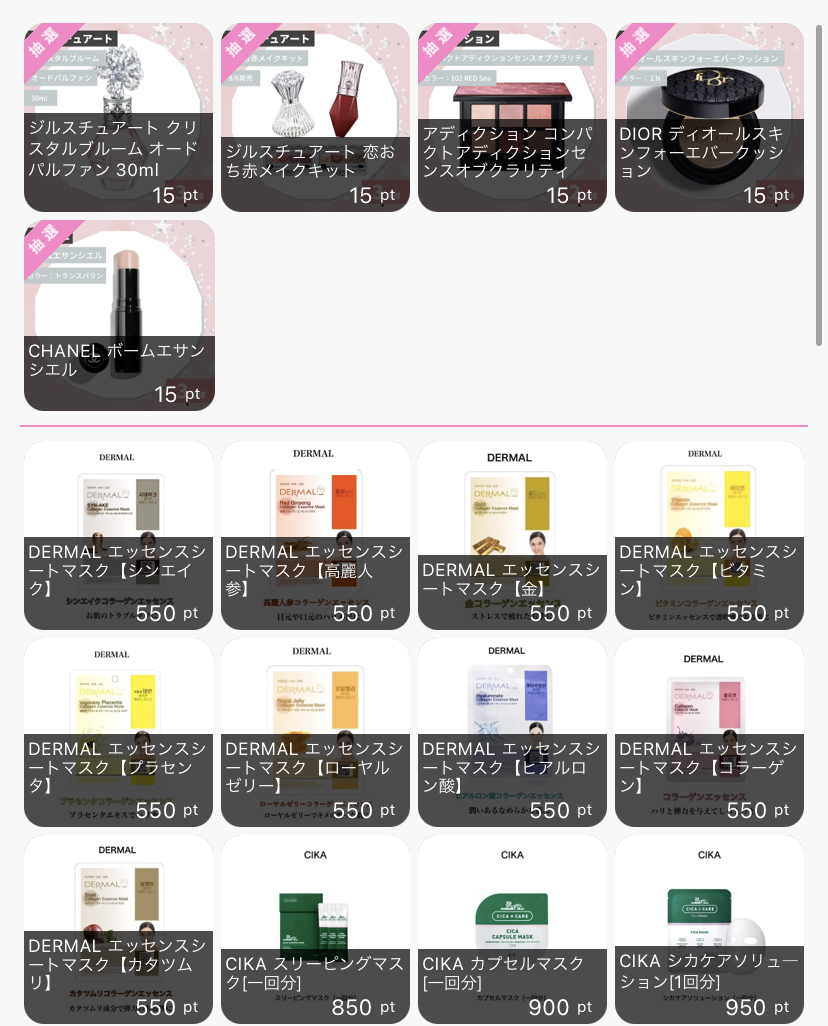The height and width of the screenshot is (1026, 828).
Task: Choose DERMAL エッセンスシートマスク【金】
Action: (x=512, y=535)
